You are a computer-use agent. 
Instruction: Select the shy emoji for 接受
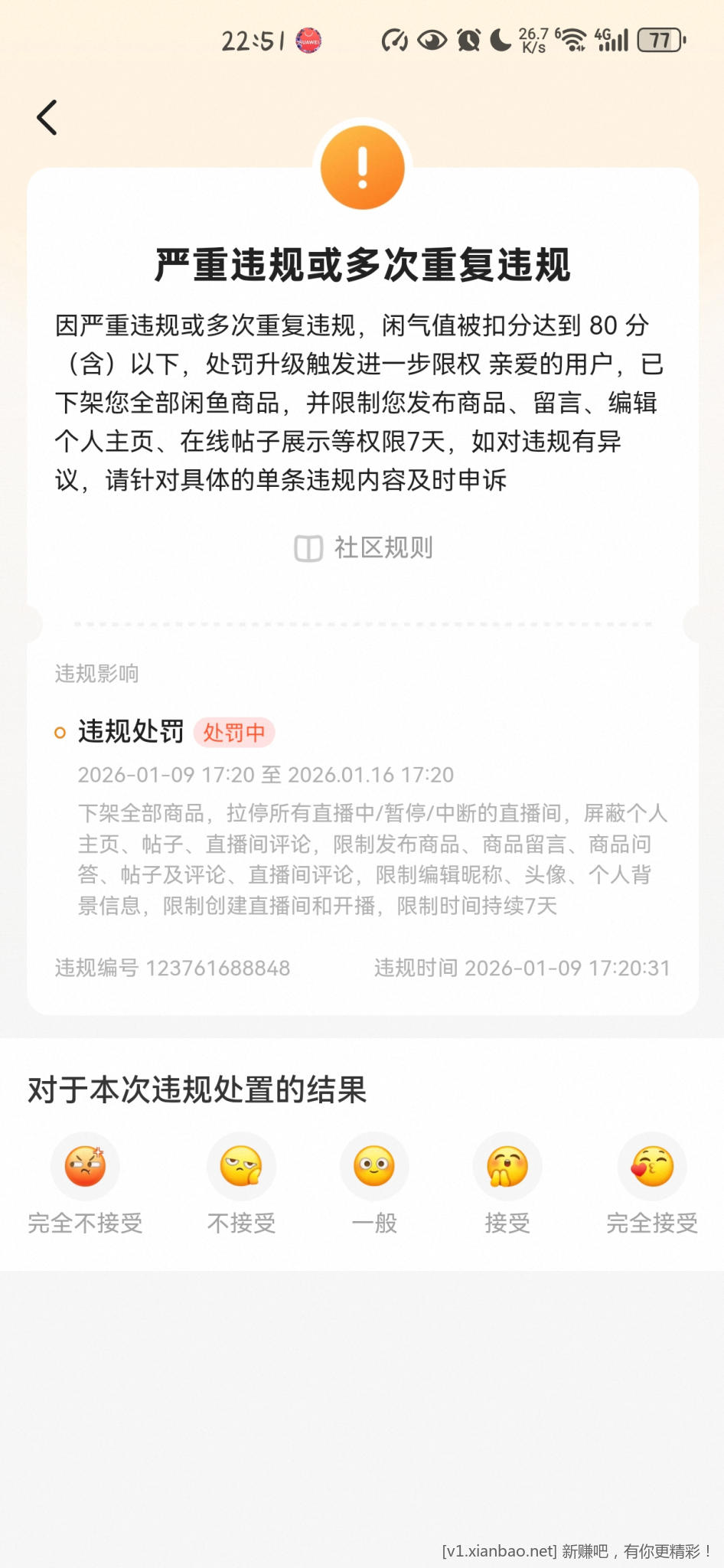click(x=507, y=1166)
